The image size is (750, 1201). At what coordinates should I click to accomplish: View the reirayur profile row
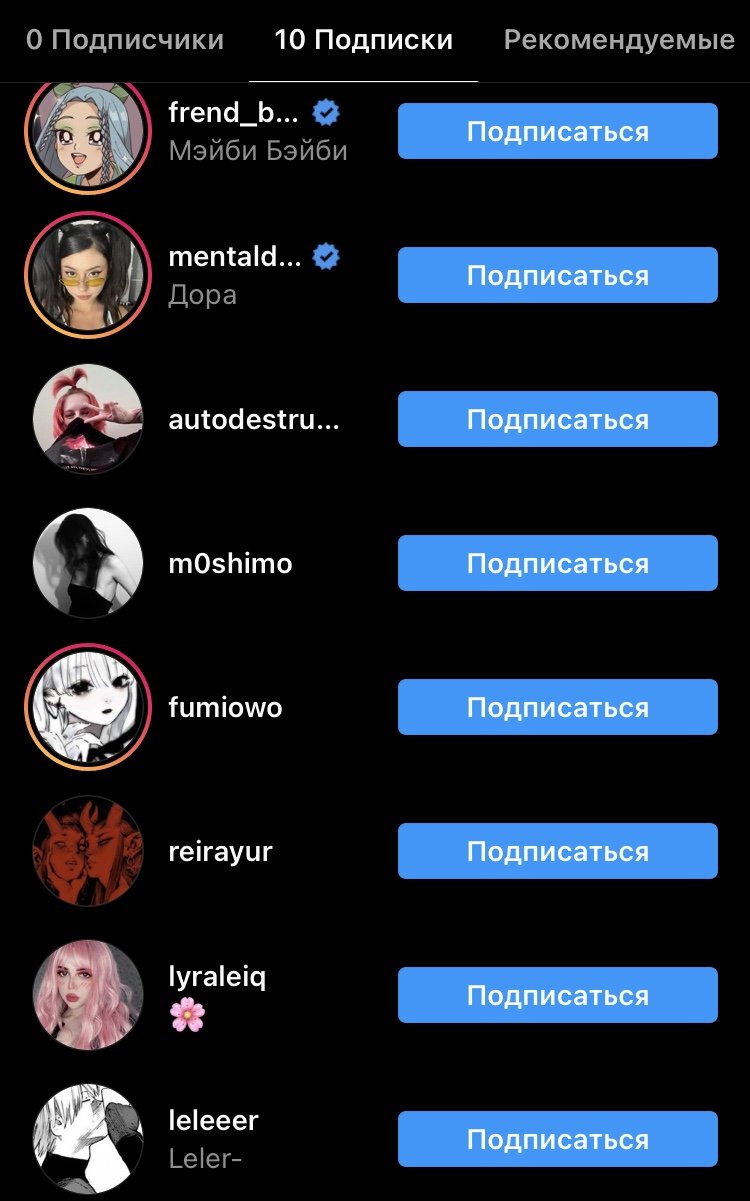pyautogui.click(x=220, y=852)
